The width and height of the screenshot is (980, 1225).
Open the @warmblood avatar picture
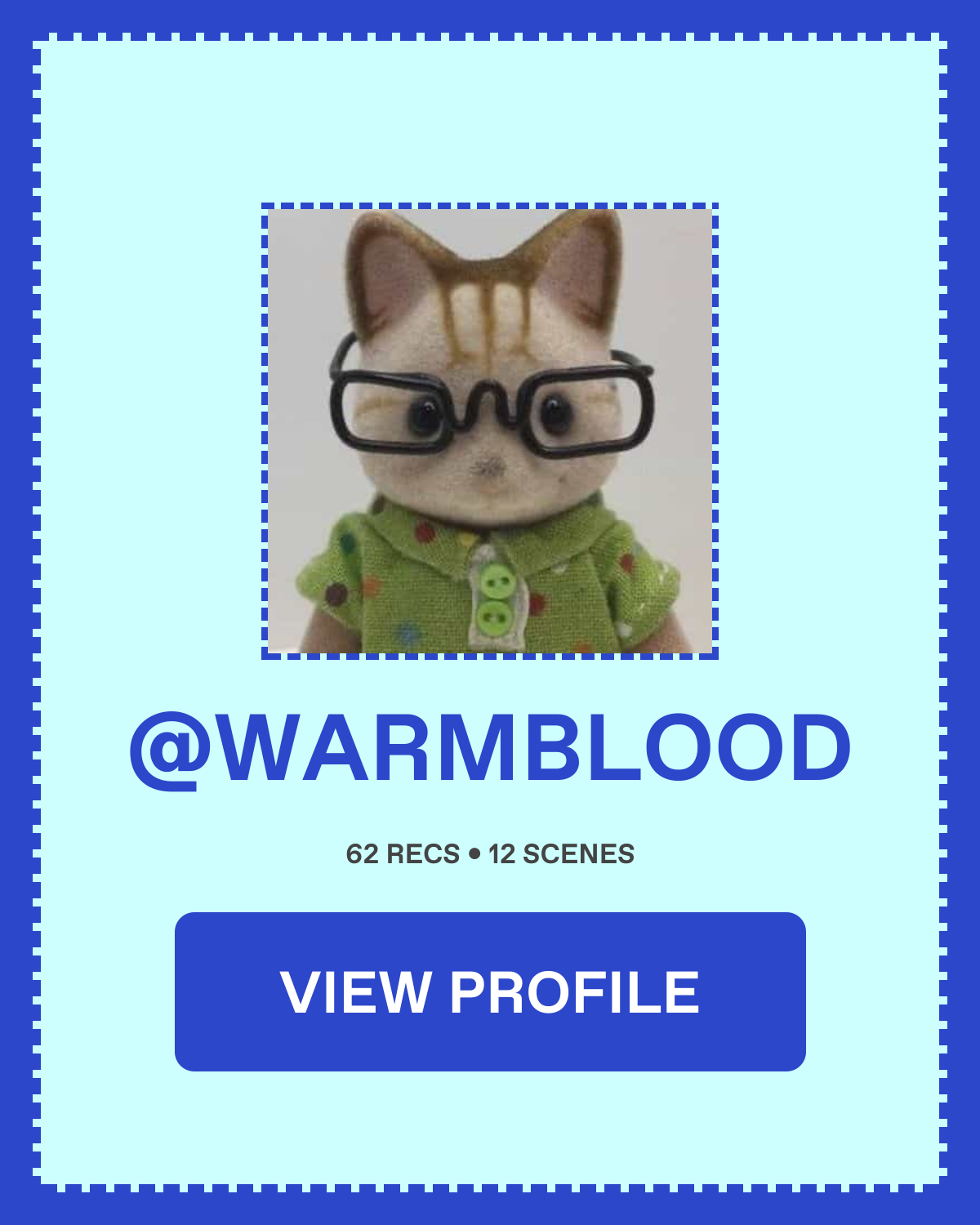tap(490, 431)
